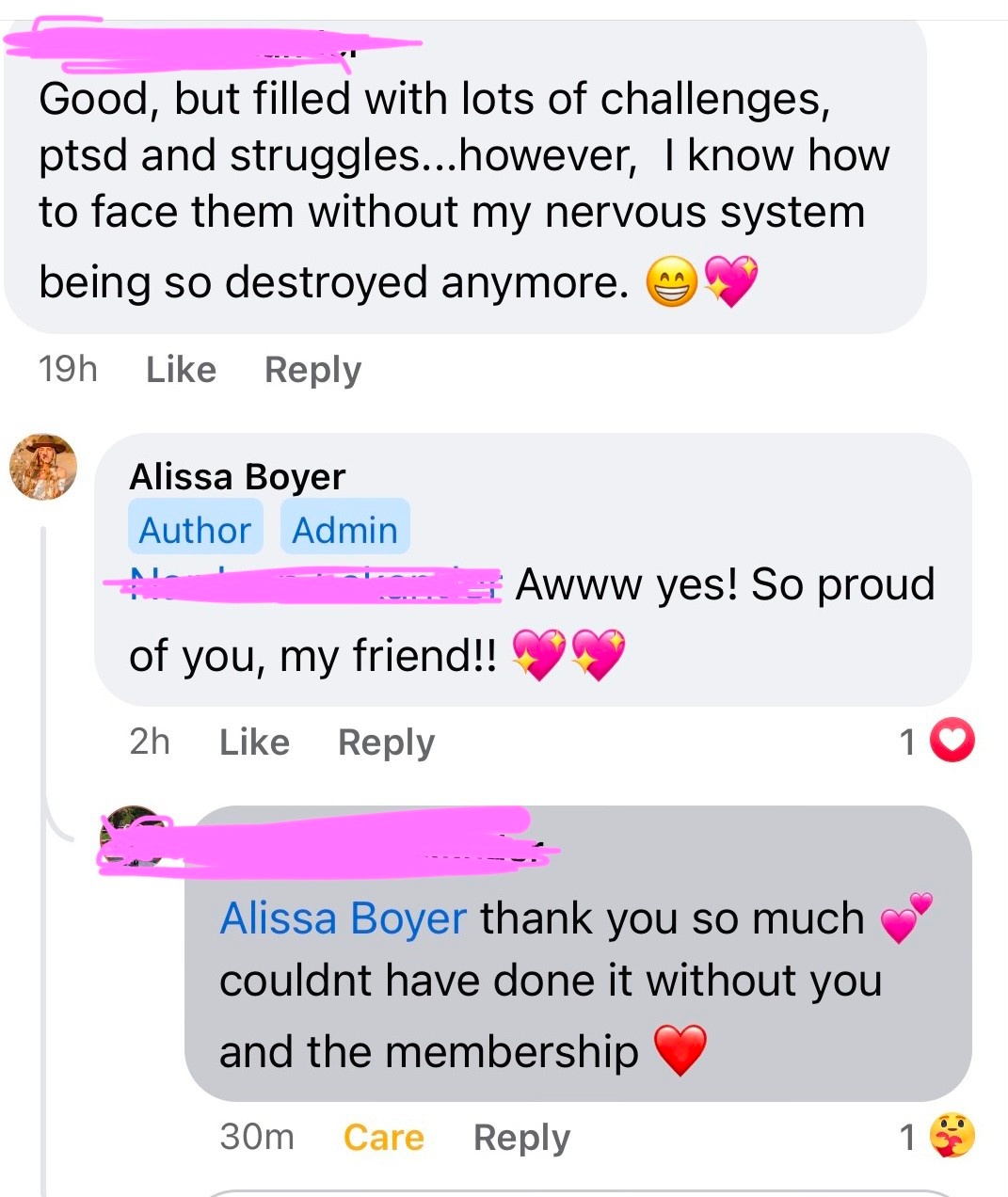
Task: View care reactions on the 30m comment
Action: tap(952, 1136)
